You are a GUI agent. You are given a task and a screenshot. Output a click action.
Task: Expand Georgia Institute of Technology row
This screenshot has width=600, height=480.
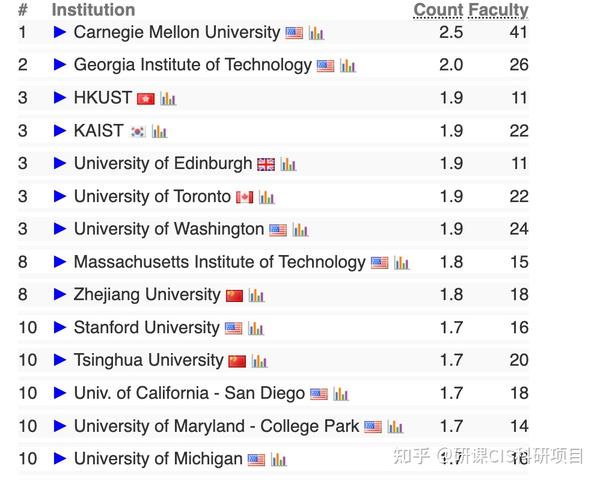pyautogui.click(x=60, y=65)
